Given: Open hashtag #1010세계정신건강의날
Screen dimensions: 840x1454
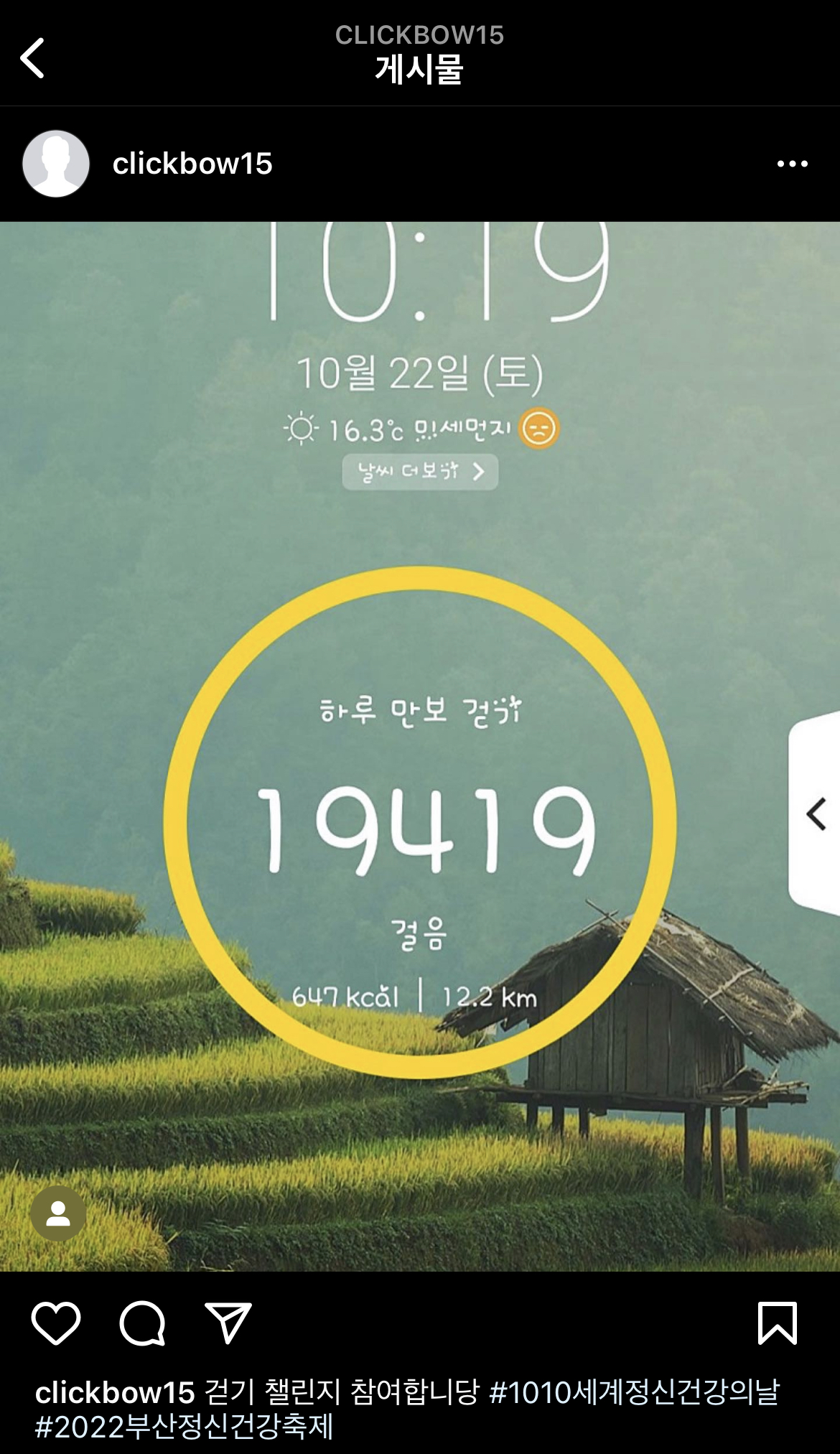Looking at the screenshot, I should point(634,1392).
